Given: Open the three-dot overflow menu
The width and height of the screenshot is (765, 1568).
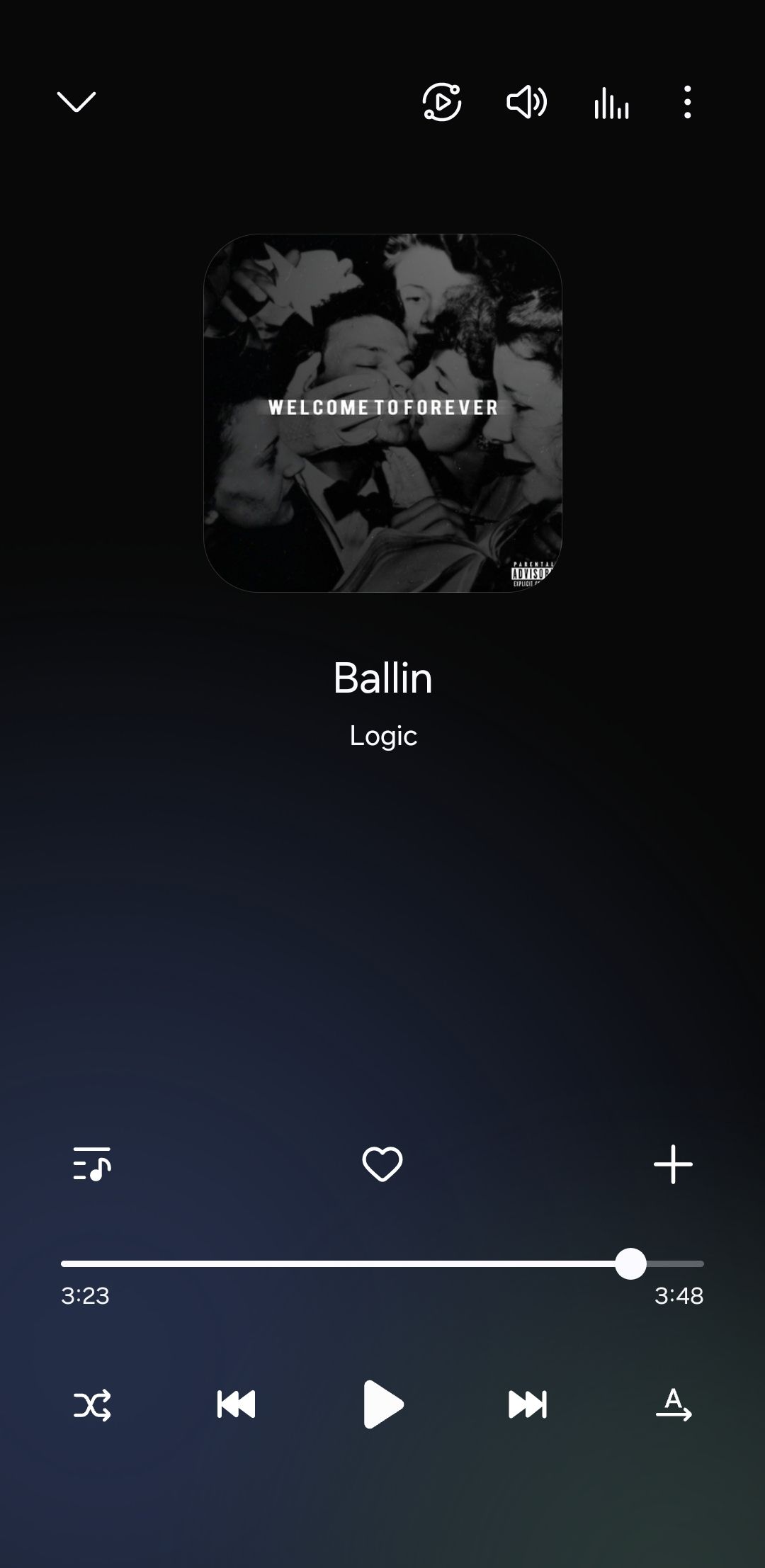Looking at the screenshot, I should click(x=687, y=102).
